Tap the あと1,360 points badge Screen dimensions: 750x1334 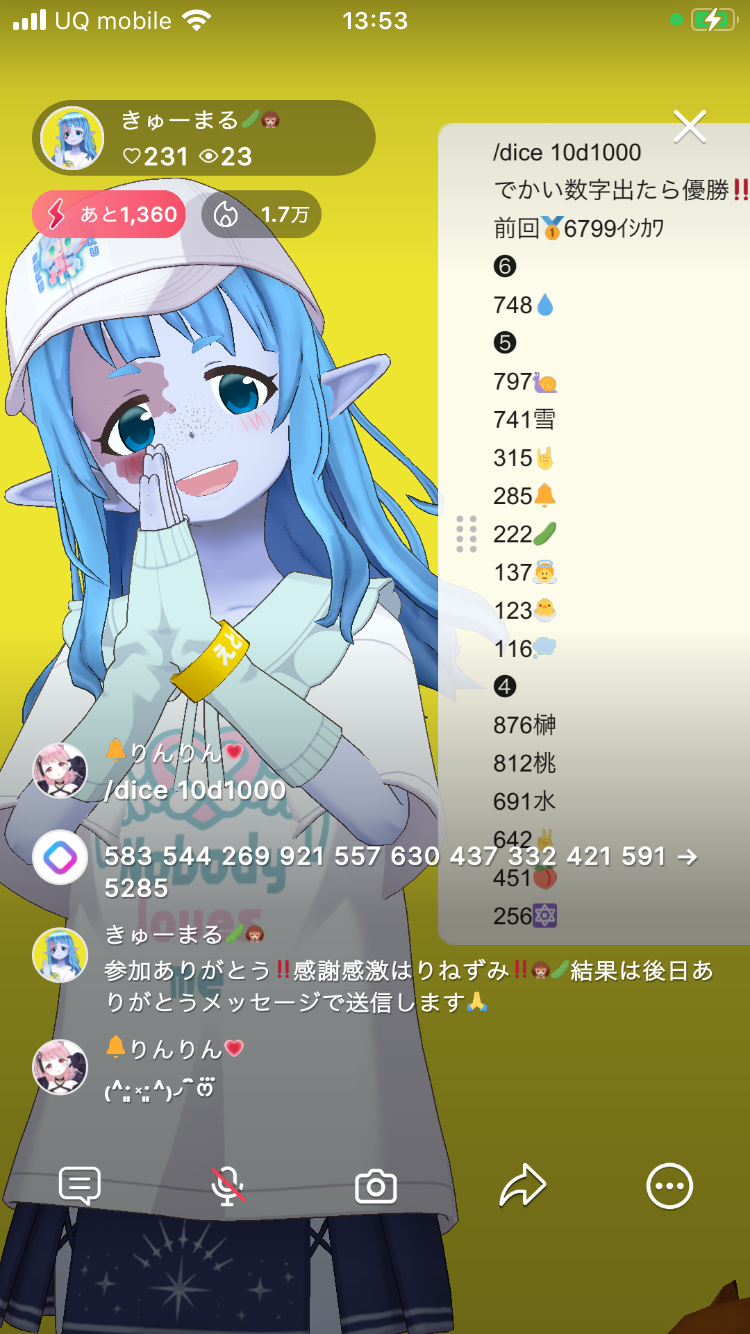point(109,214)
